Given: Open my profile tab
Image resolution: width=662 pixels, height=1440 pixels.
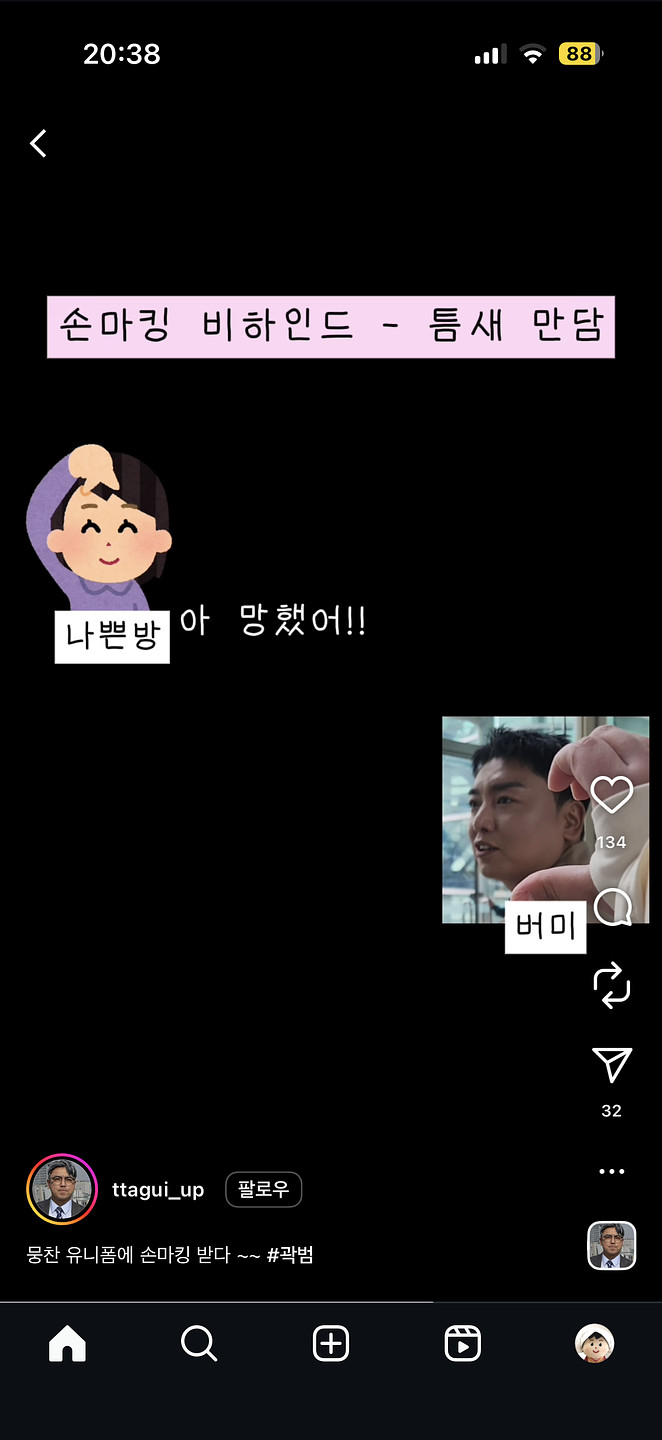Looking at the screenshot, I should pos(594,1344).
